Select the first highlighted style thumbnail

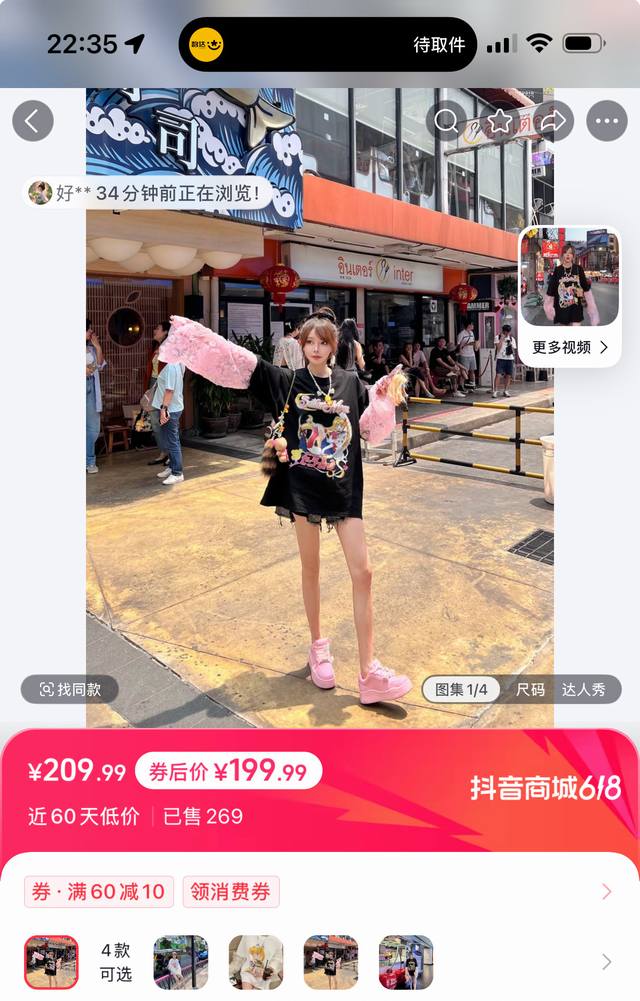click(51, 962)
